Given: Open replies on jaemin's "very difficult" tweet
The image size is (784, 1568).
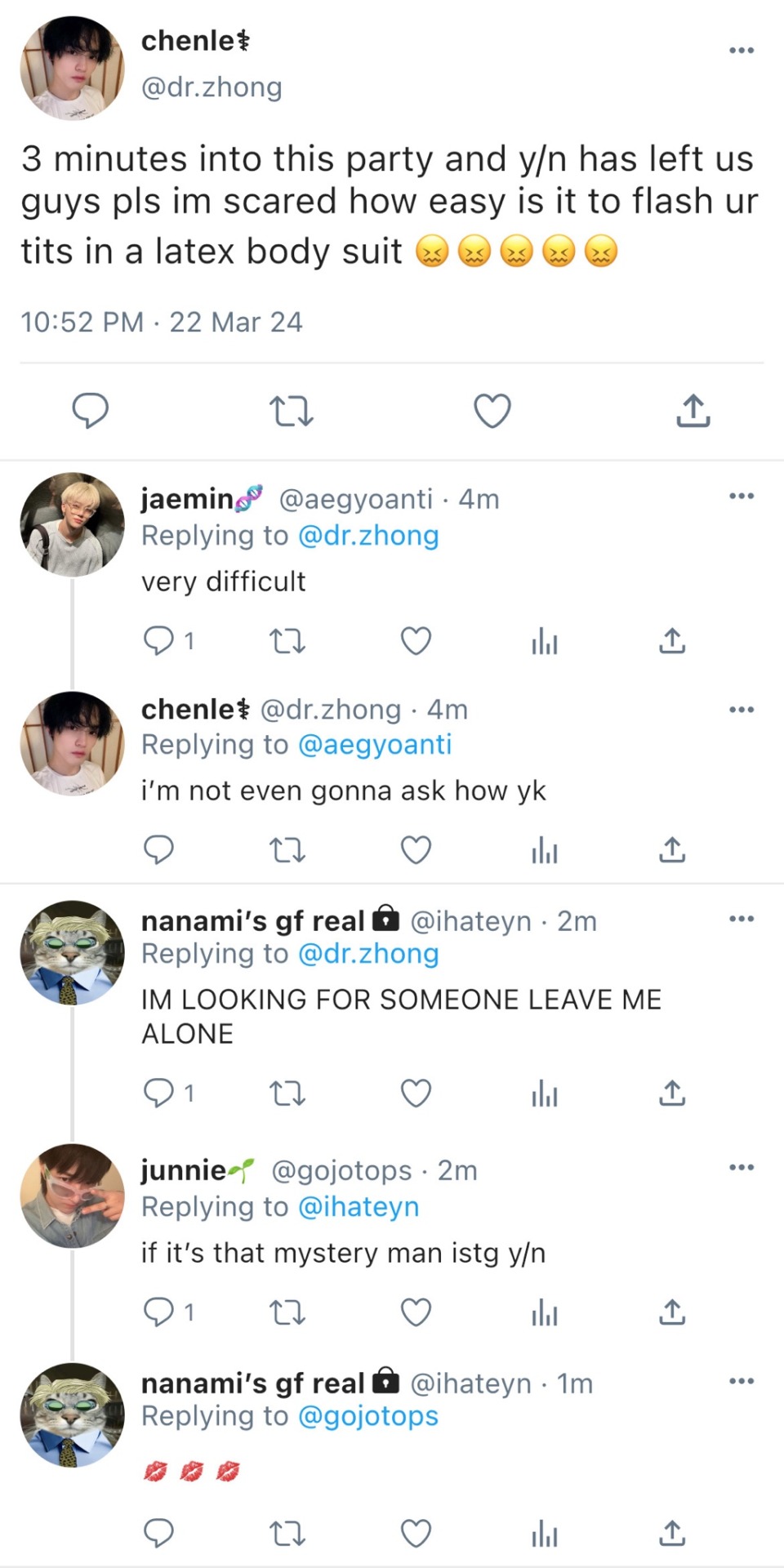Looking at the screenshot, I should [158, 641].
